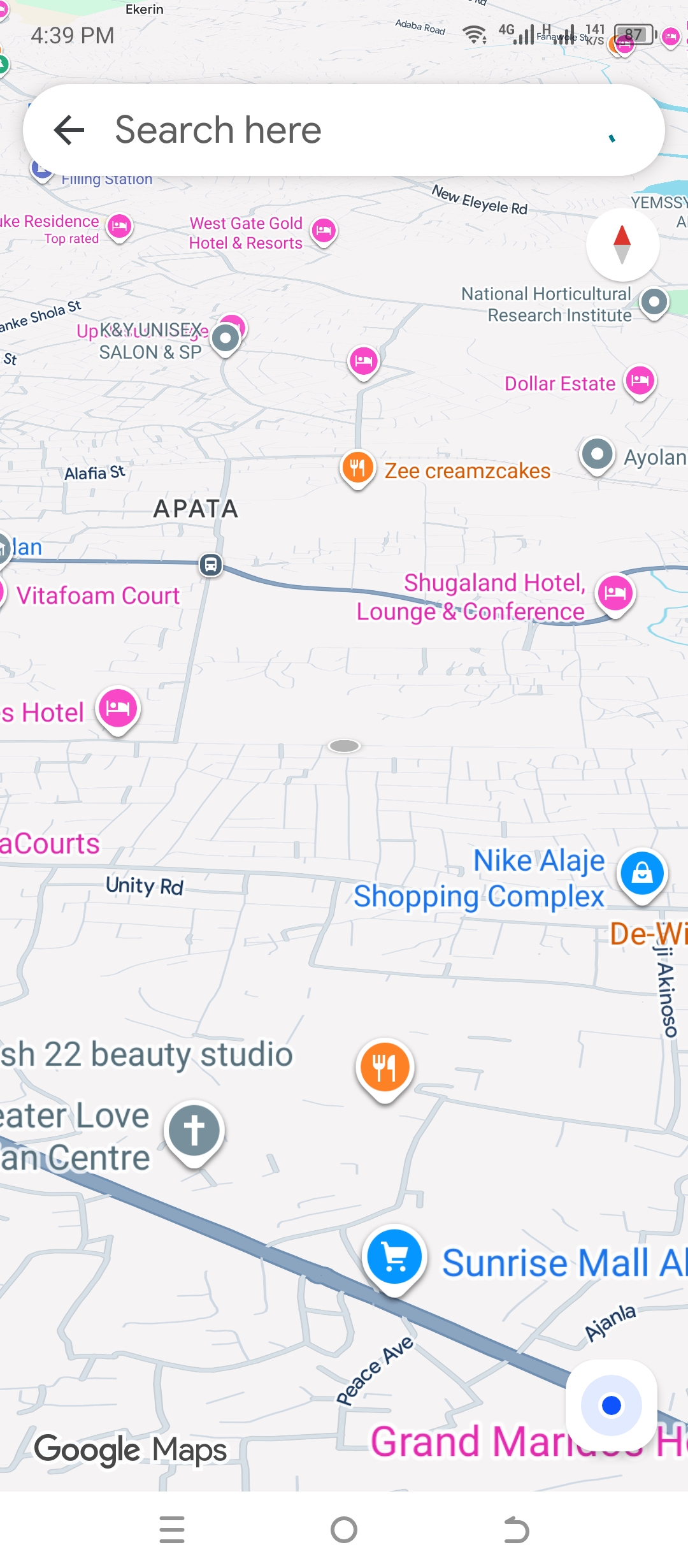Open Dollar Estate hotel pin
This screenshot has height=1568, width=688.
[x=640, y=381]
